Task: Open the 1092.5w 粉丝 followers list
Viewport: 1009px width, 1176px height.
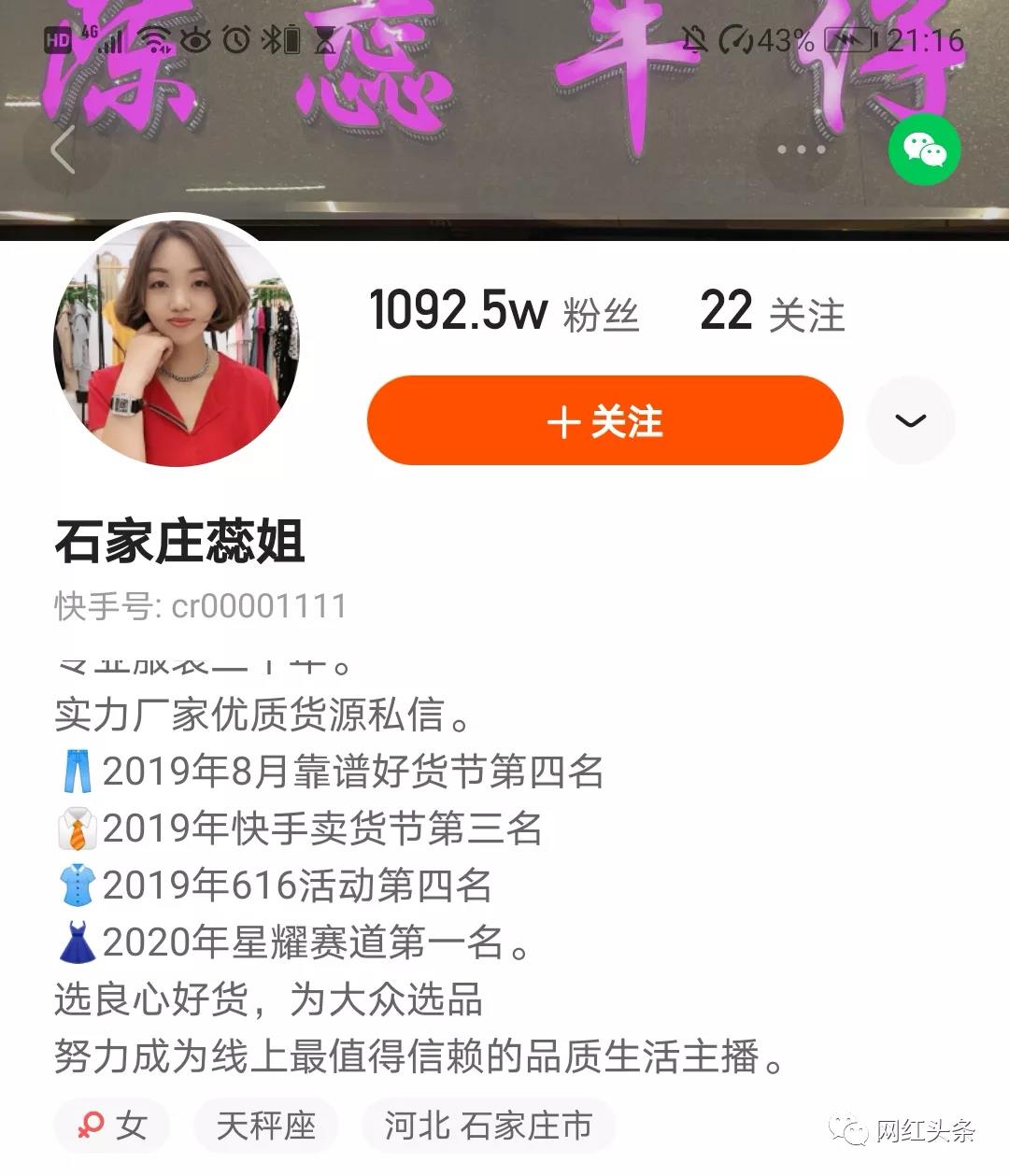Action: click(504, 311)
